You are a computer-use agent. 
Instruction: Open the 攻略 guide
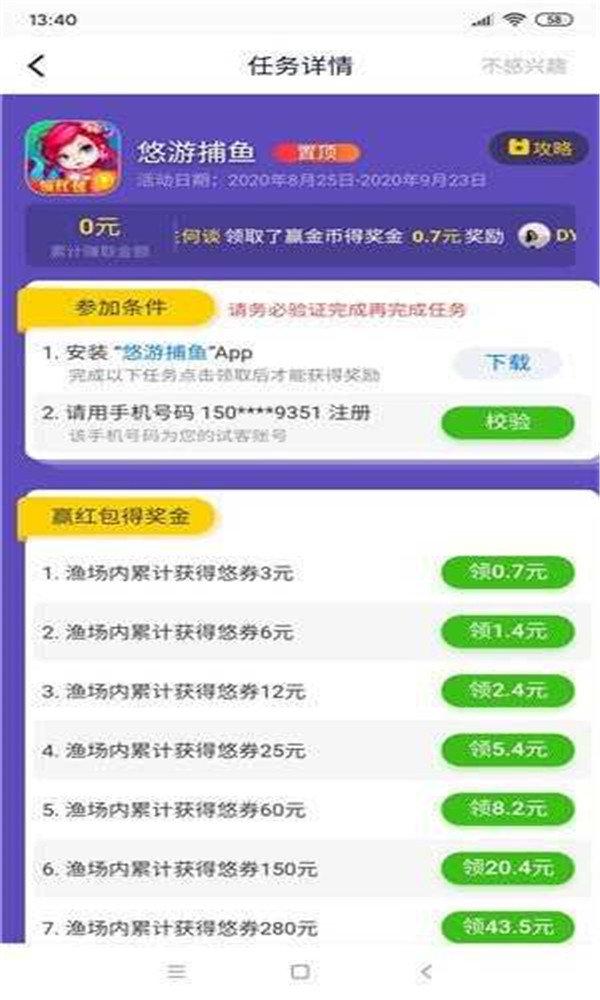click(x=539, y=148)
